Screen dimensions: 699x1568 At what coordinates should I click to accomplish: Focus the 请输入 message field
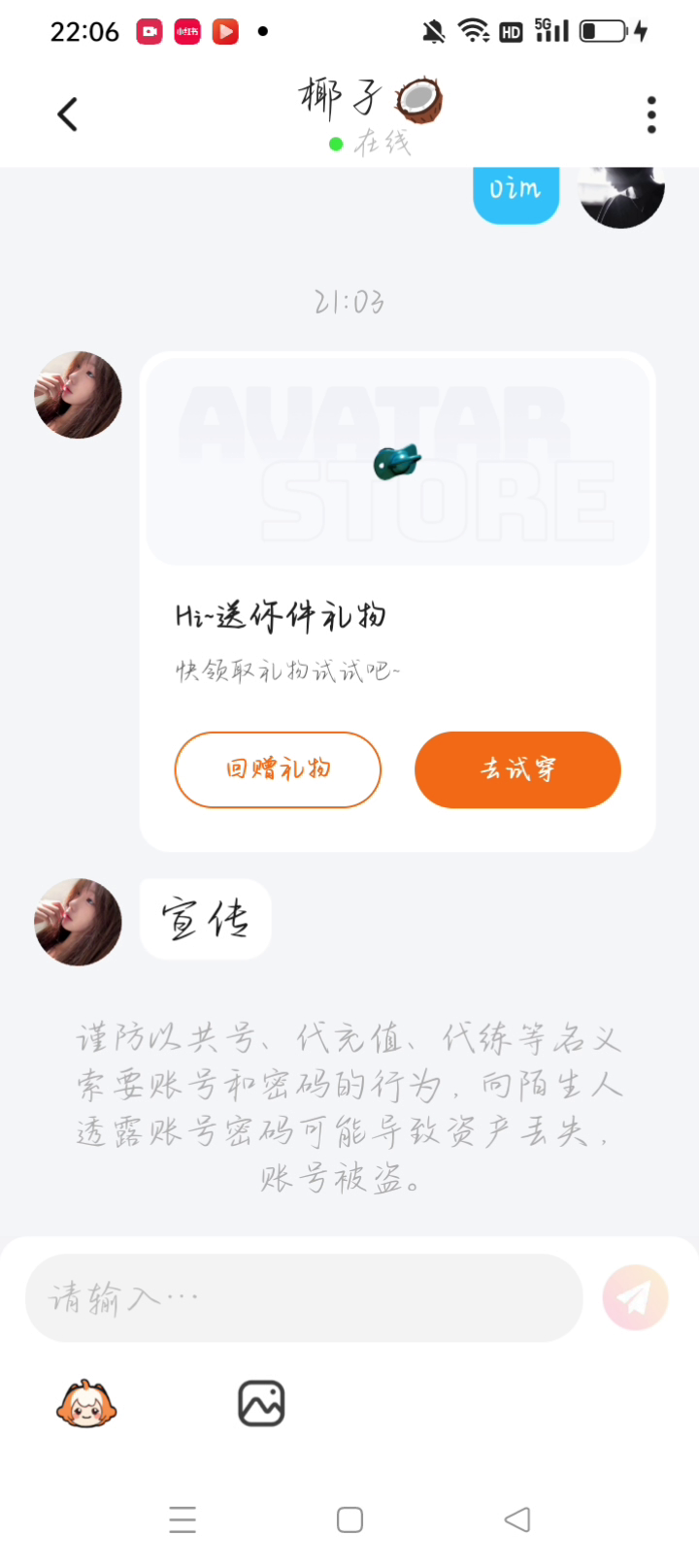(303, 1297)
